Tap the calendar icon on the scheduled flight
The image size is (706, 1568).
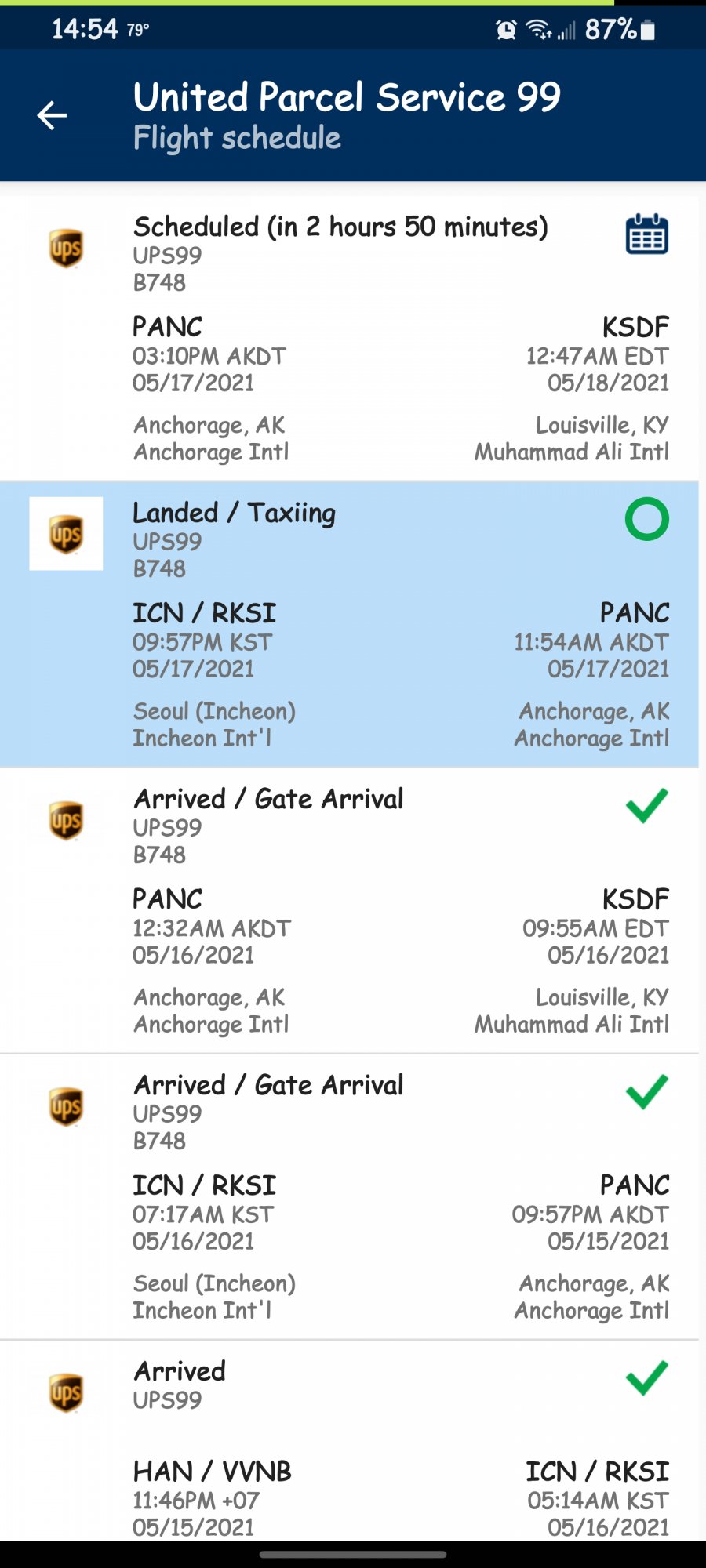tap(646, 234)
